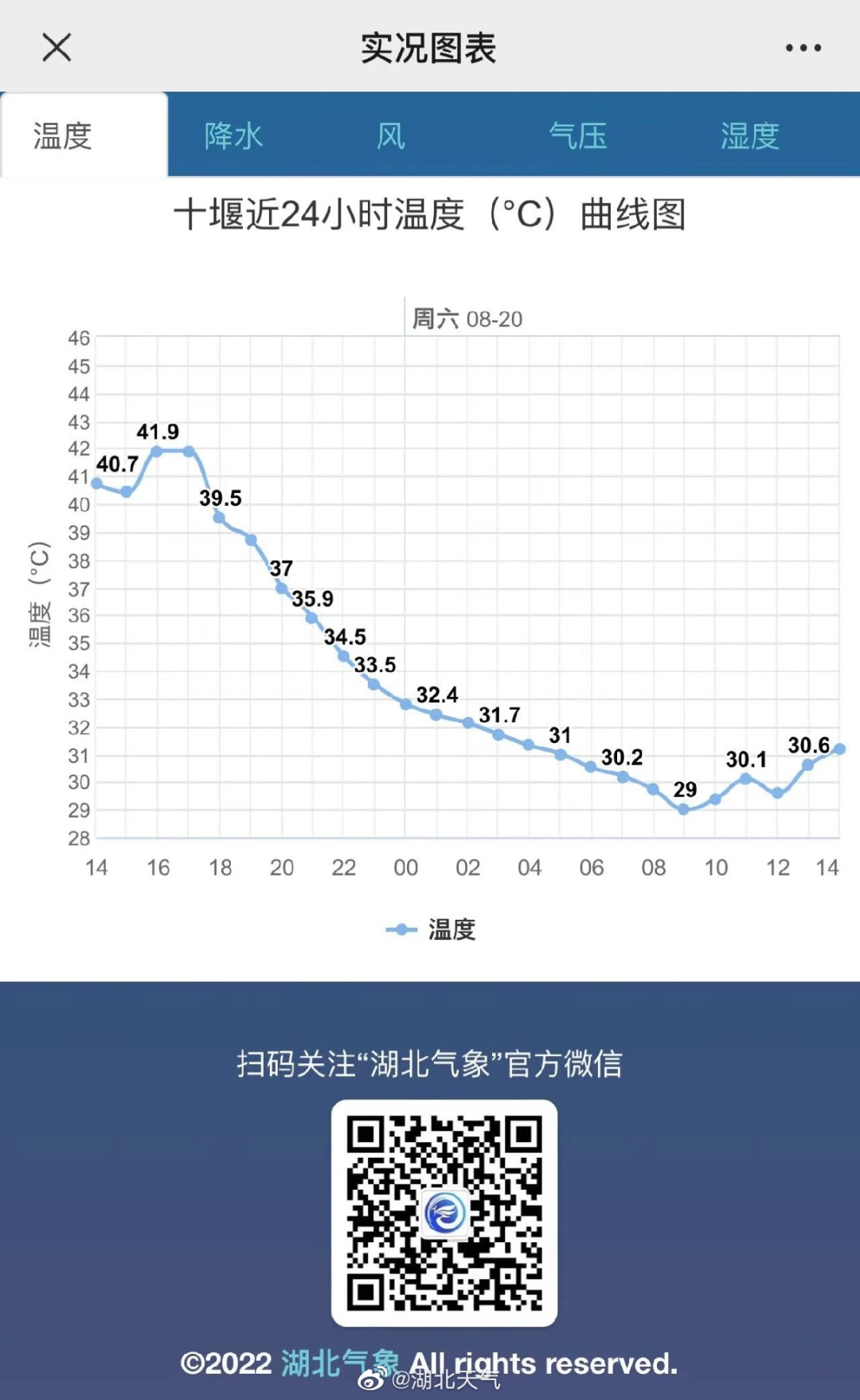Close the 实况图表 page

[x=57, y=48]
